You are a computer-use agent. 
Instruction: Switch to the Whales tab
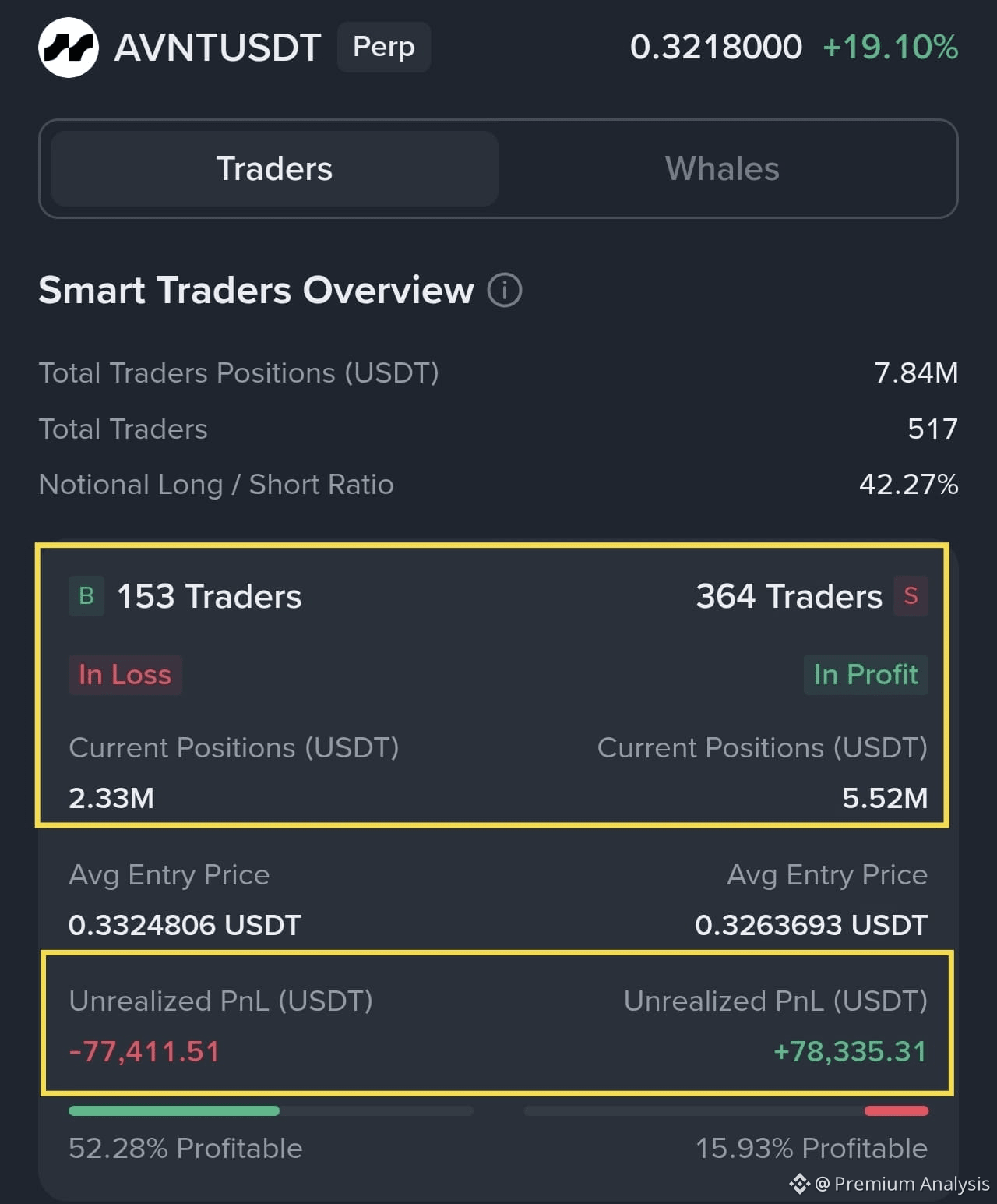point(721,168)
